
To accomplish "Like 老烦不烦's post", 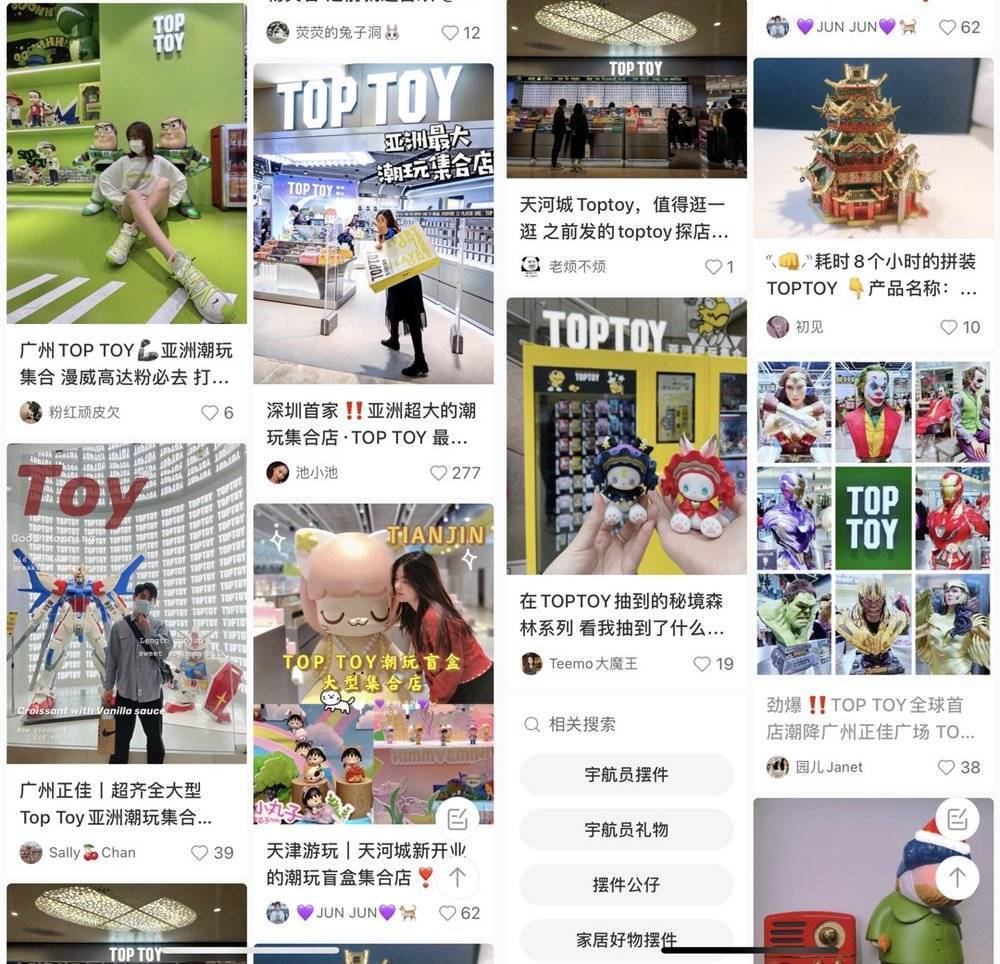I will click(x=713, y=267).
